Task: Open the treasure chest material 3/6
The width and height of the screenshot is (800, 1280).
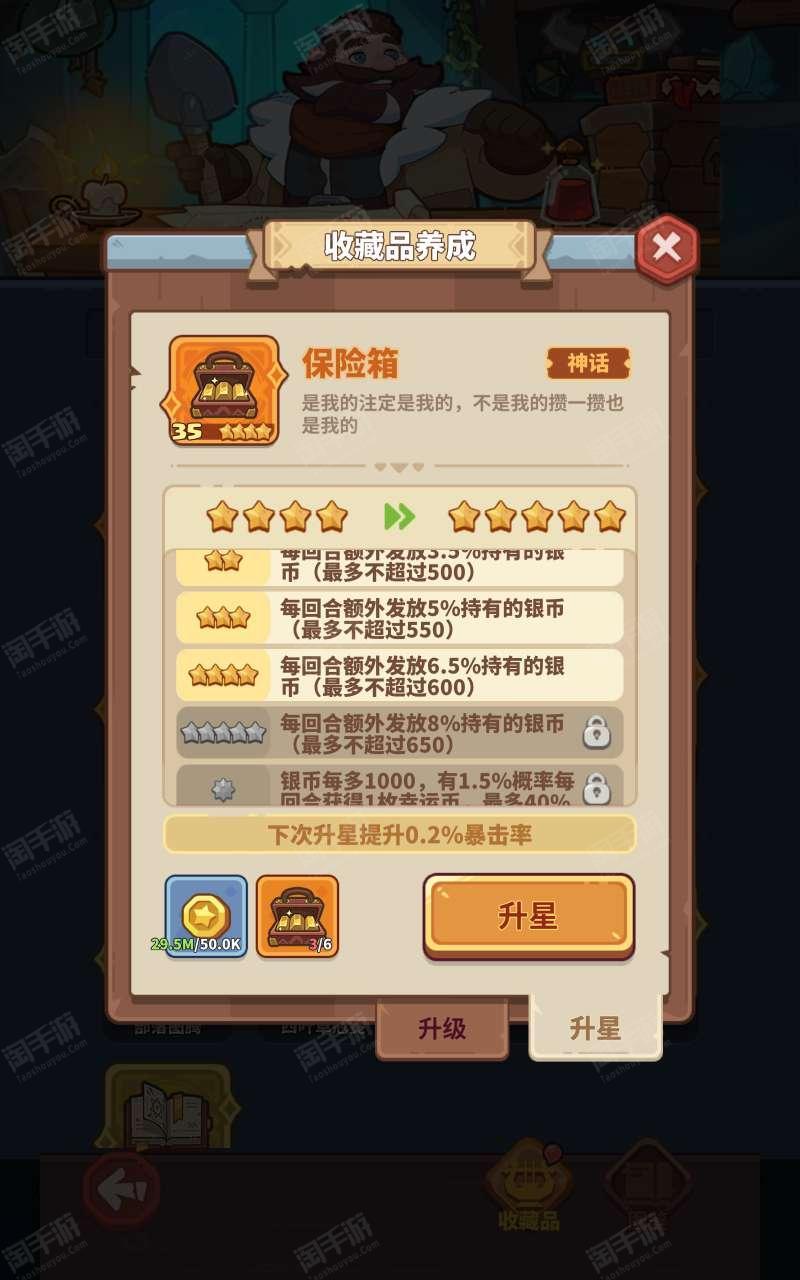Action: tap(298, 916)
